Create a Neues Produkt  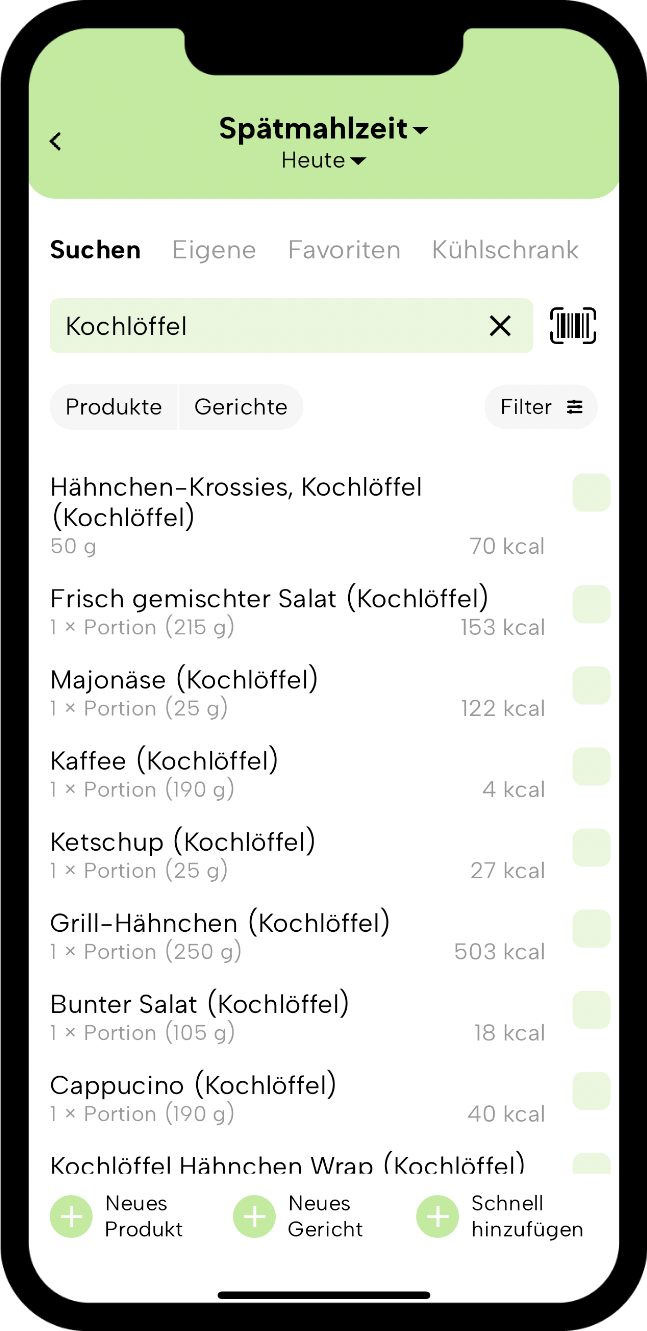click(x=117, y=1217)
